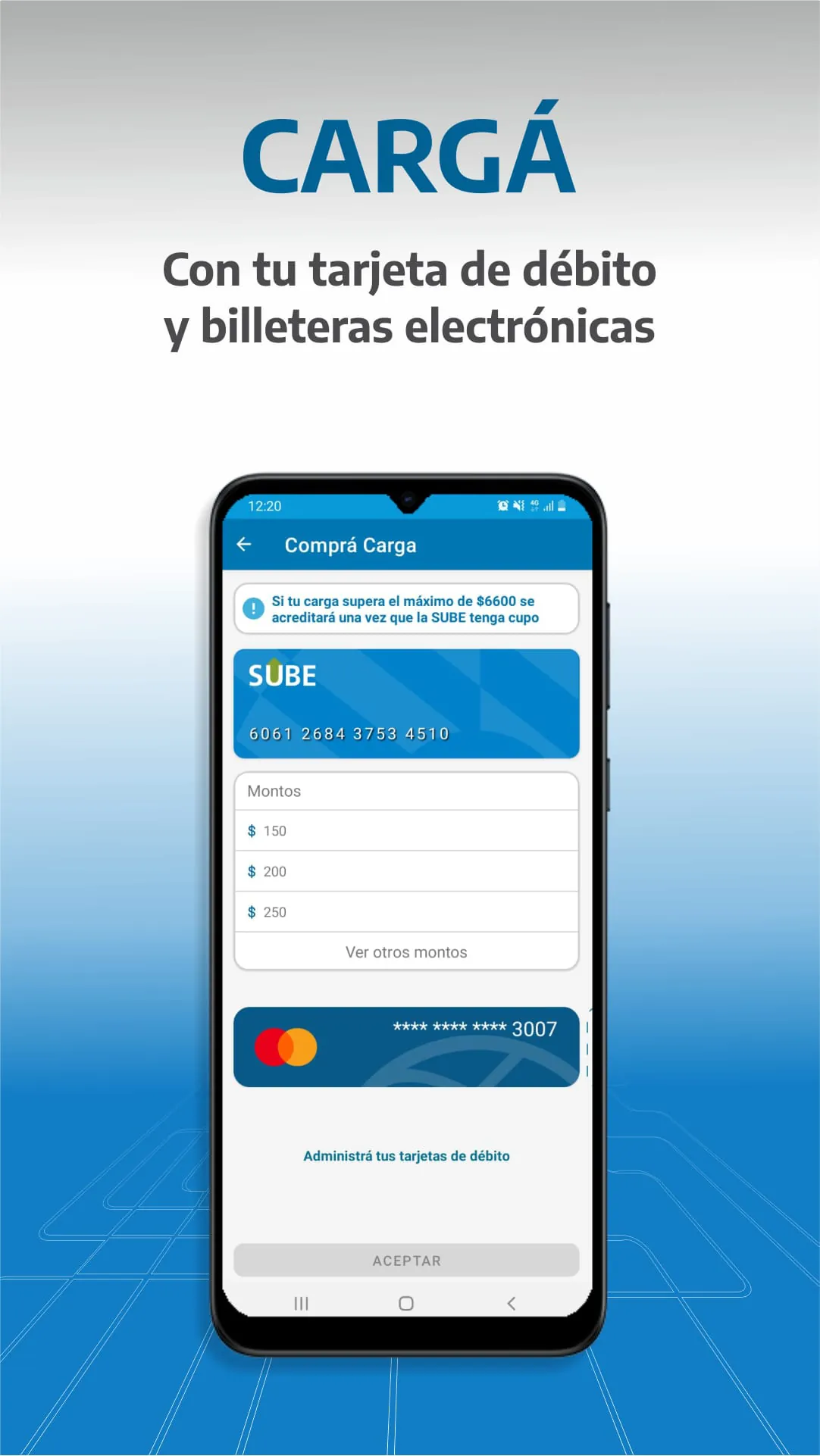Expand Ver otros montos for more amounts
Image resolution: width=820 pixels, height=1456 pixels.
tap(406, 951)
